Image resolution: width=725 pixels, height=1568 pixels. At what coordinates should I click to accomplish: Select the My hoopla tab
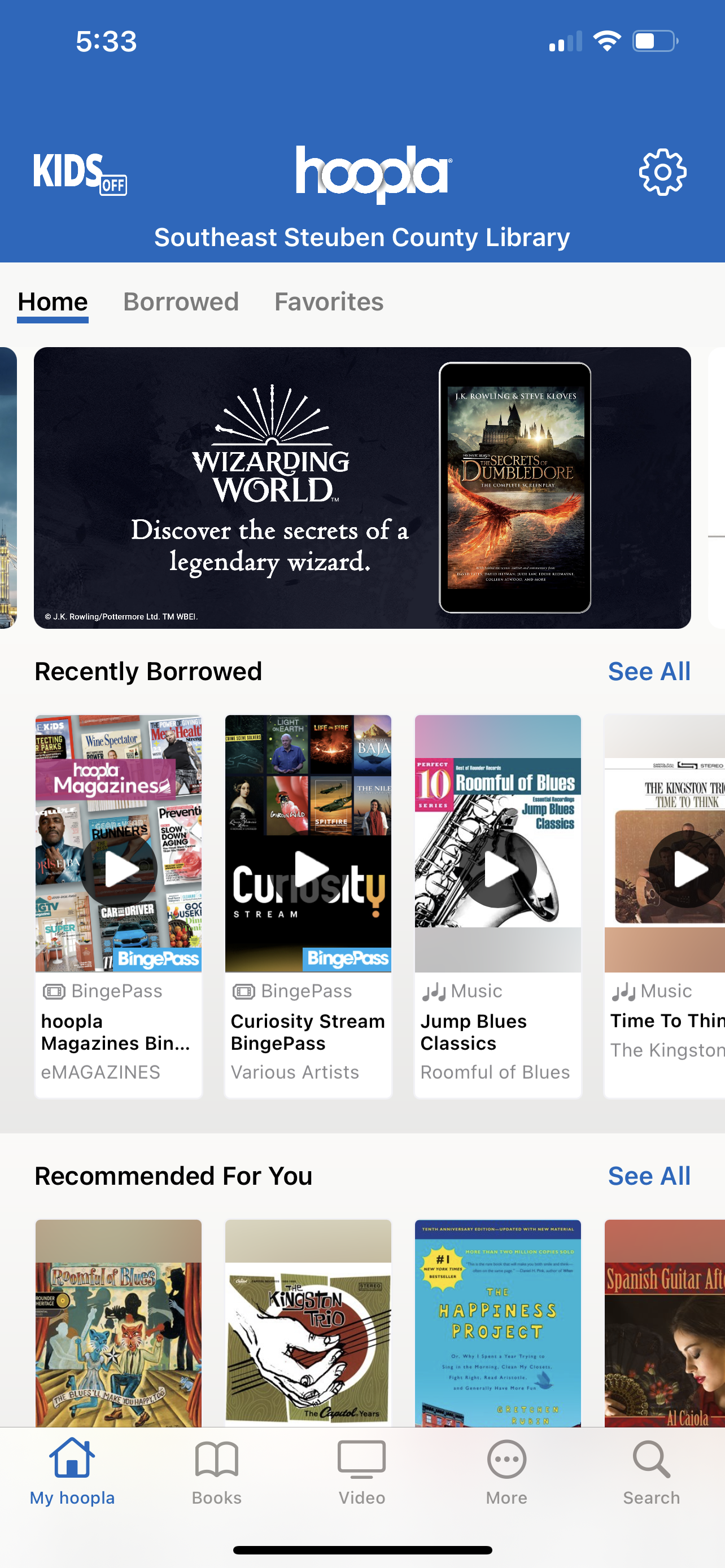click(x=72, y=1471)
